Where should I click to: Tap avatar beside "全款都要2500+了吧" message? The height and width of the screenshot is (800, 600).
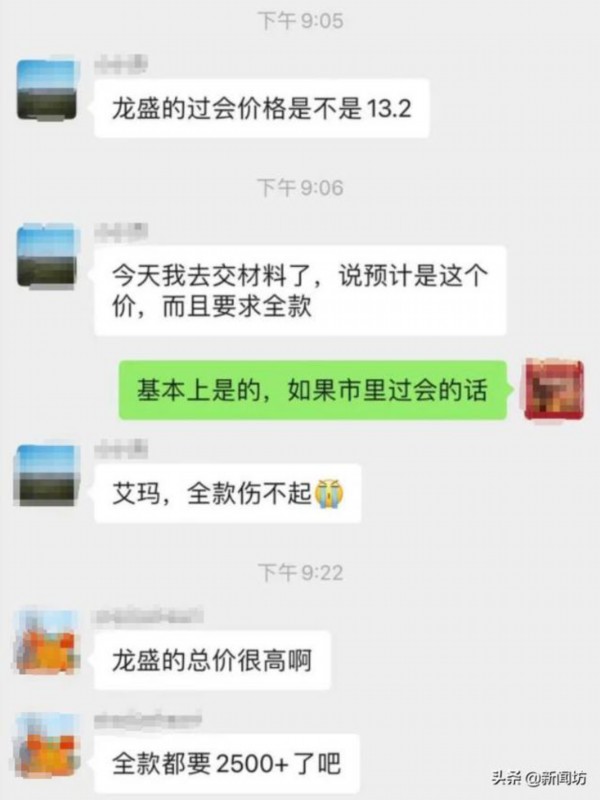47,746
